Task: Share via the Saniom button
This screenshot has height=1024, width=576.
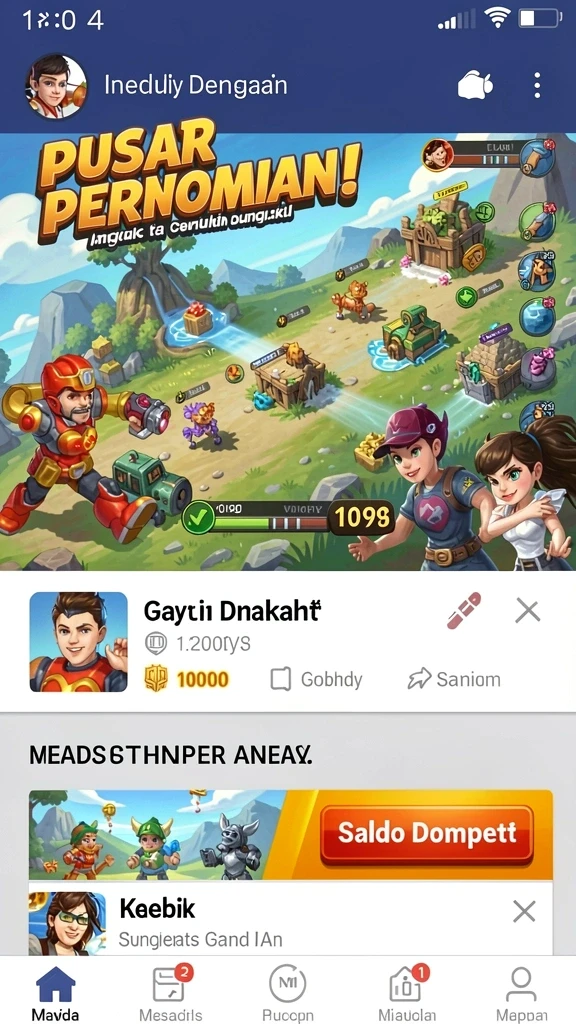Action: pos(455,680)
